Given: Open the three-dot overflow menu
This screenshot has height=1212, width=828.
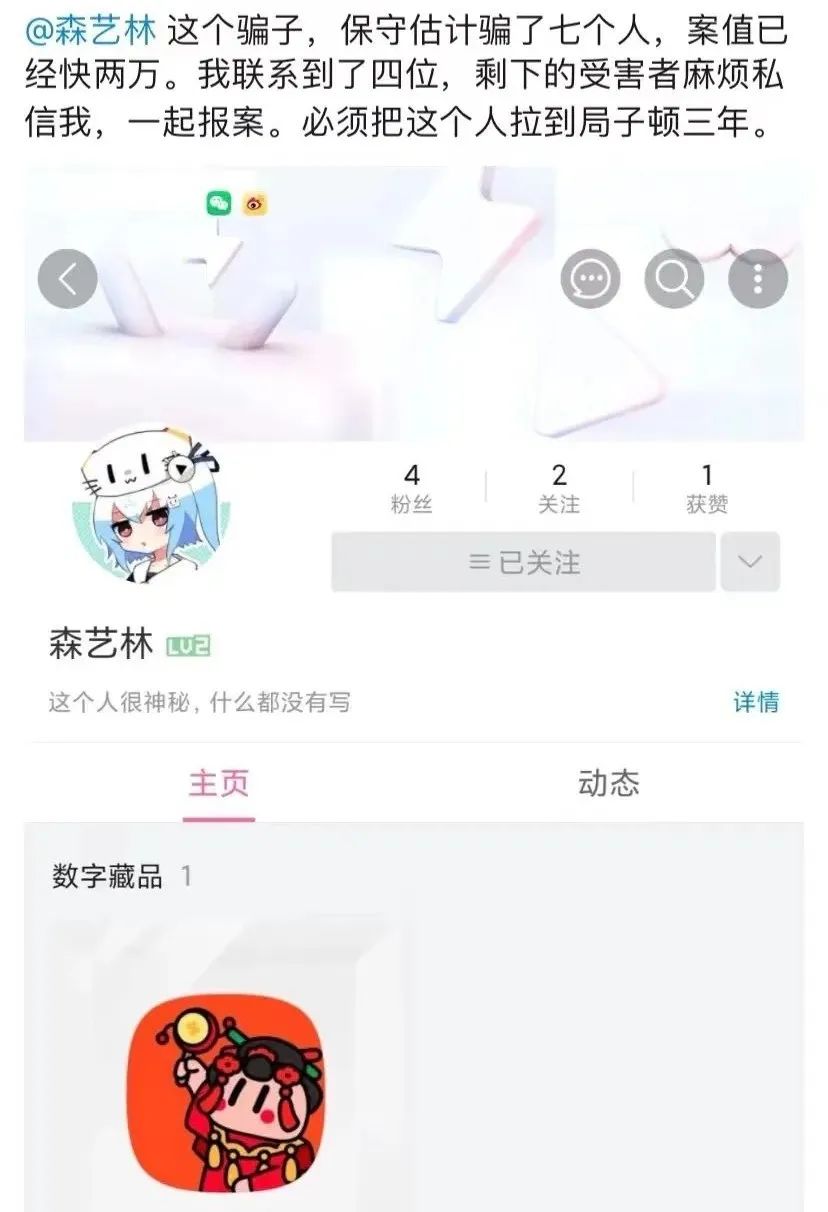Looking at the screenshot, I should 758,278.
